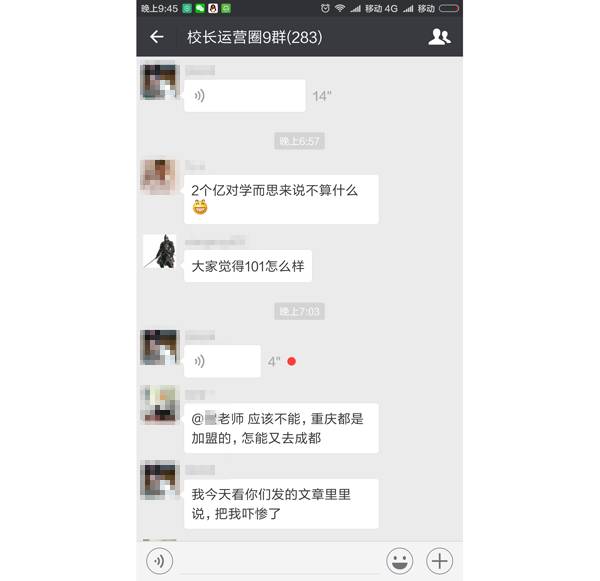Viewport: 600px width, 581px height.
Task: Go back from the group chat
Action: click(x=156, y=37)
